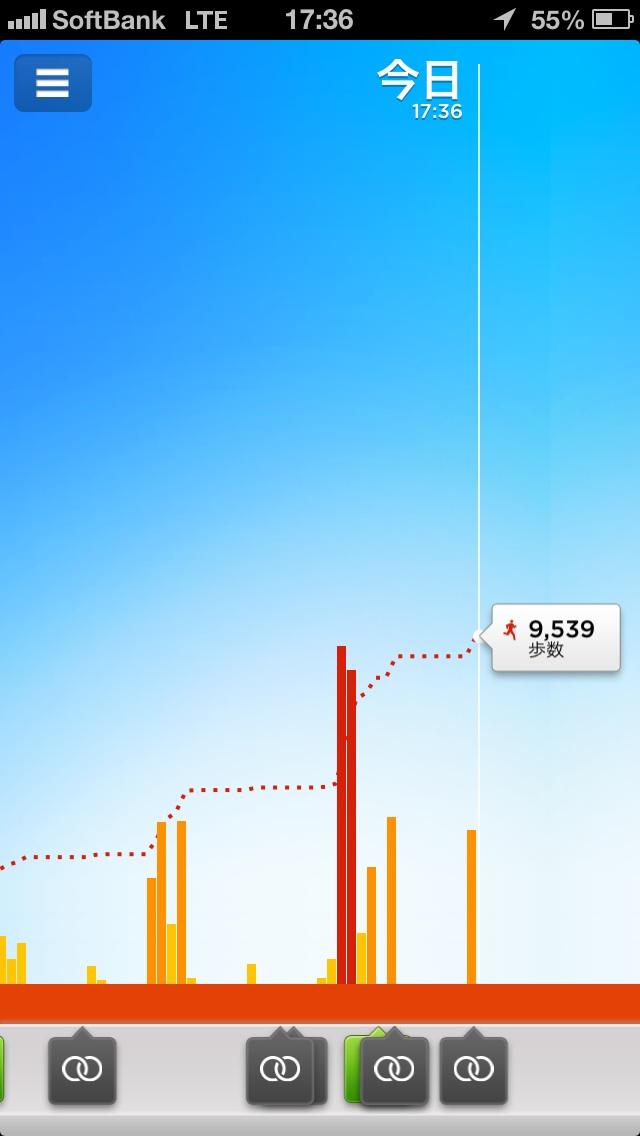Screen dimensions: 640x1136
Task: Open the event marker below the 17:36 line
Action: click(x=474, y=1069)
